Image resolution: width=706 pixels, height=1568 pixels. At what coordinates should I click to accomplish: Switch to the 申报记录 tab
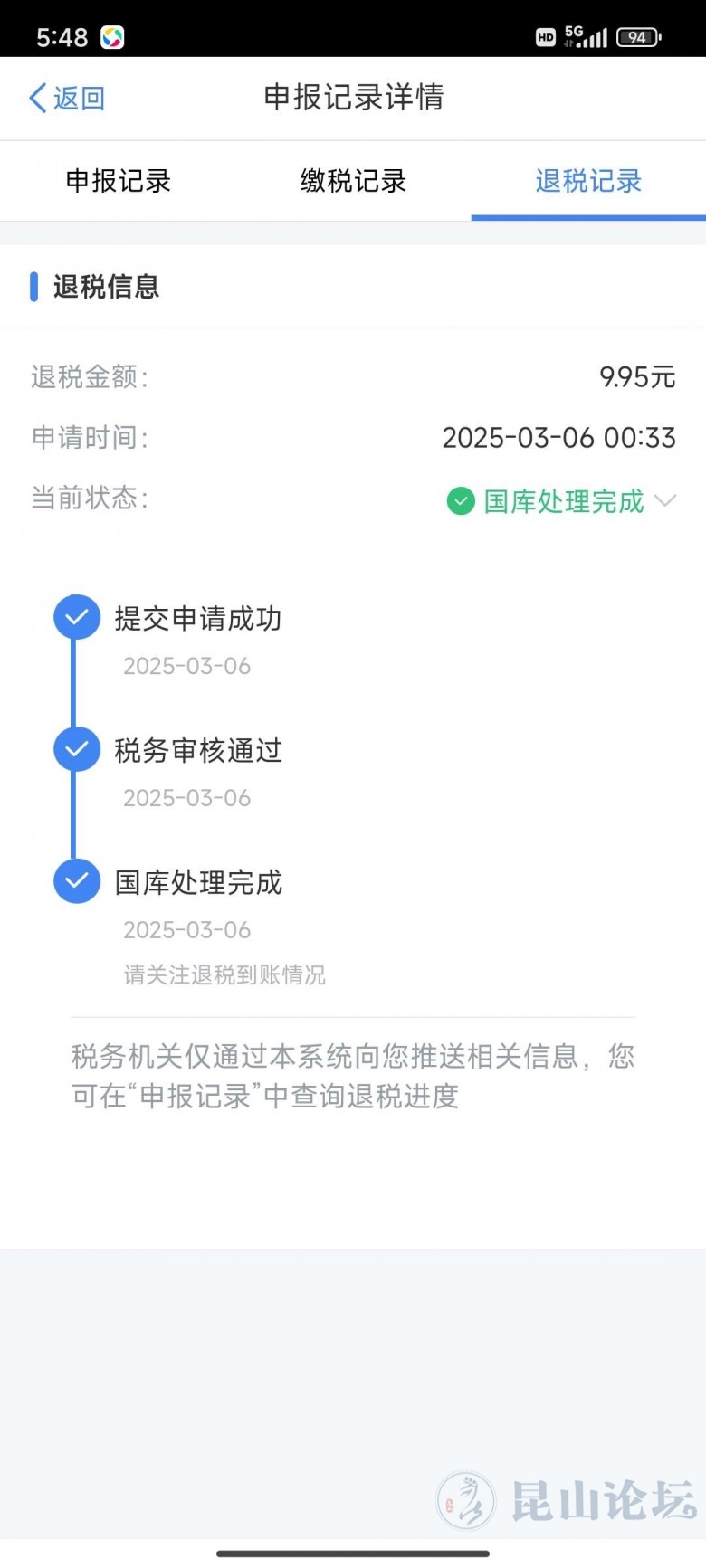point(118,181)
